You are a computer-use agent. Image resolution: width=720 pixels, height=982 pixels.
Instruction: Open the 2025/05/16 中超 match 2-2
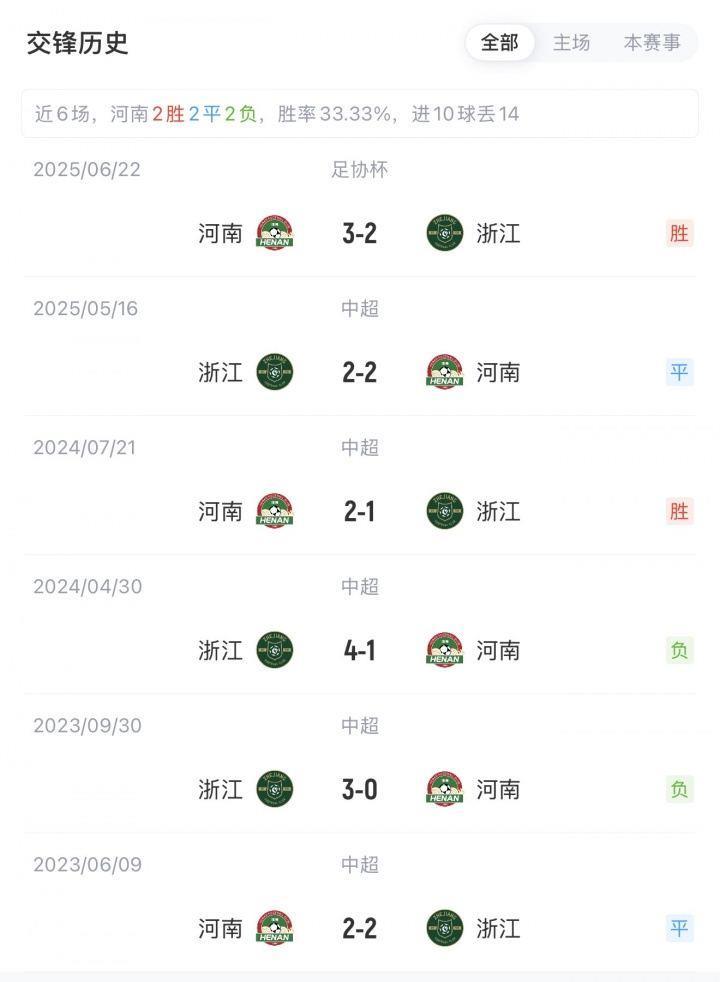[x=359, y=373]
